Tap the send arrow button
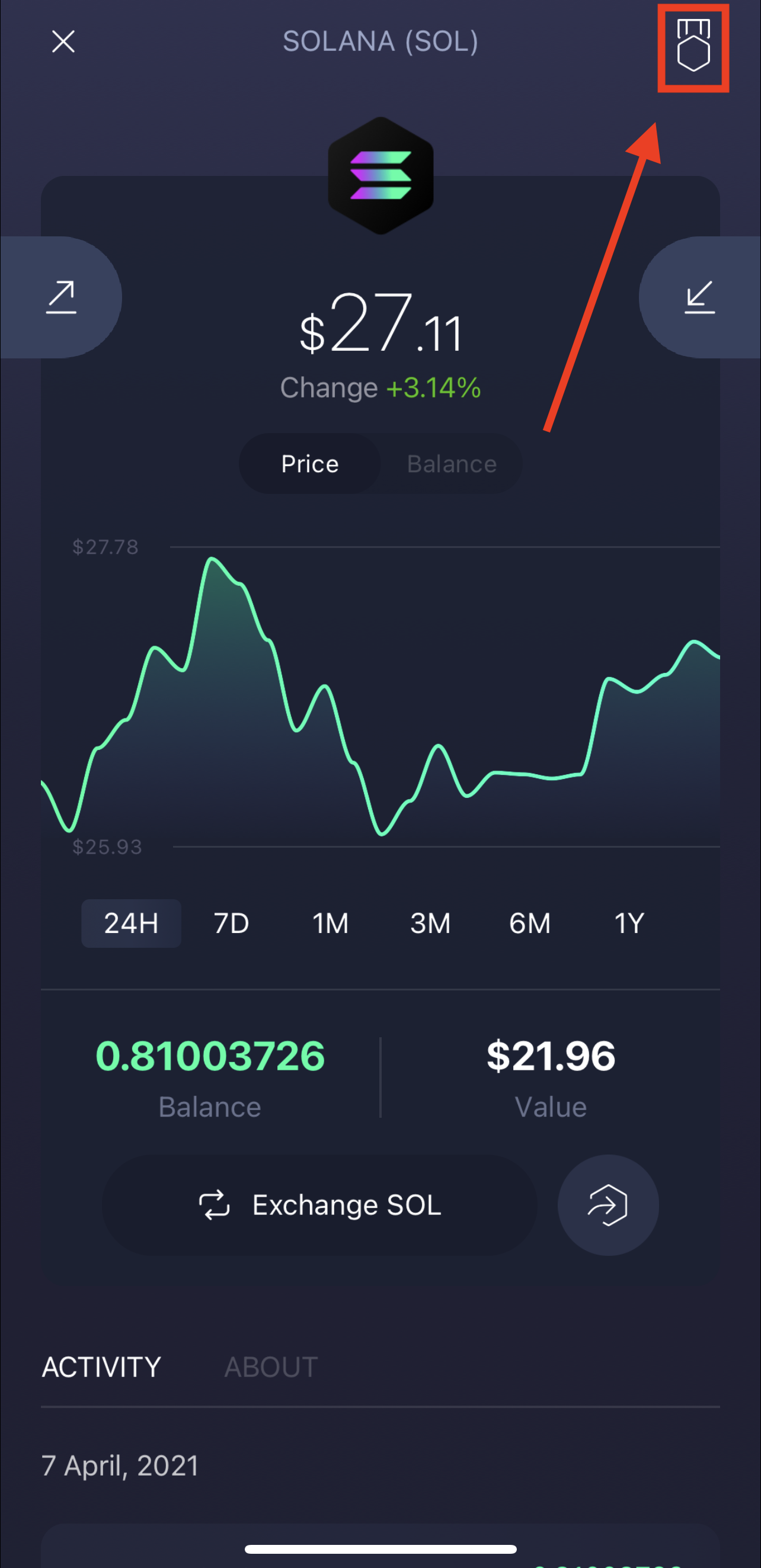Viewport: 761px width, 1568px height. 62,297
